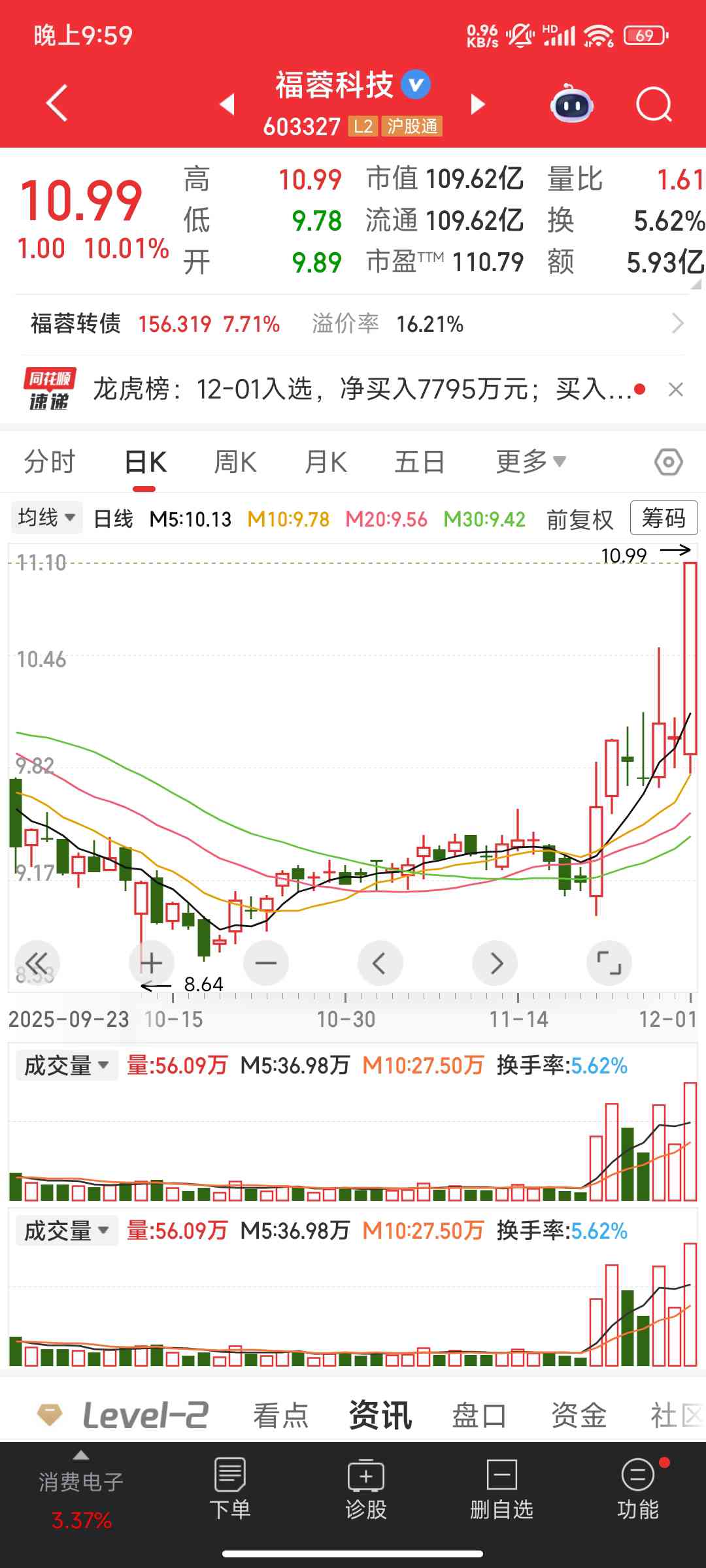Go back from the stock detail page
Viewport: 706px width, 1568px height.
[x=57, y=103]
